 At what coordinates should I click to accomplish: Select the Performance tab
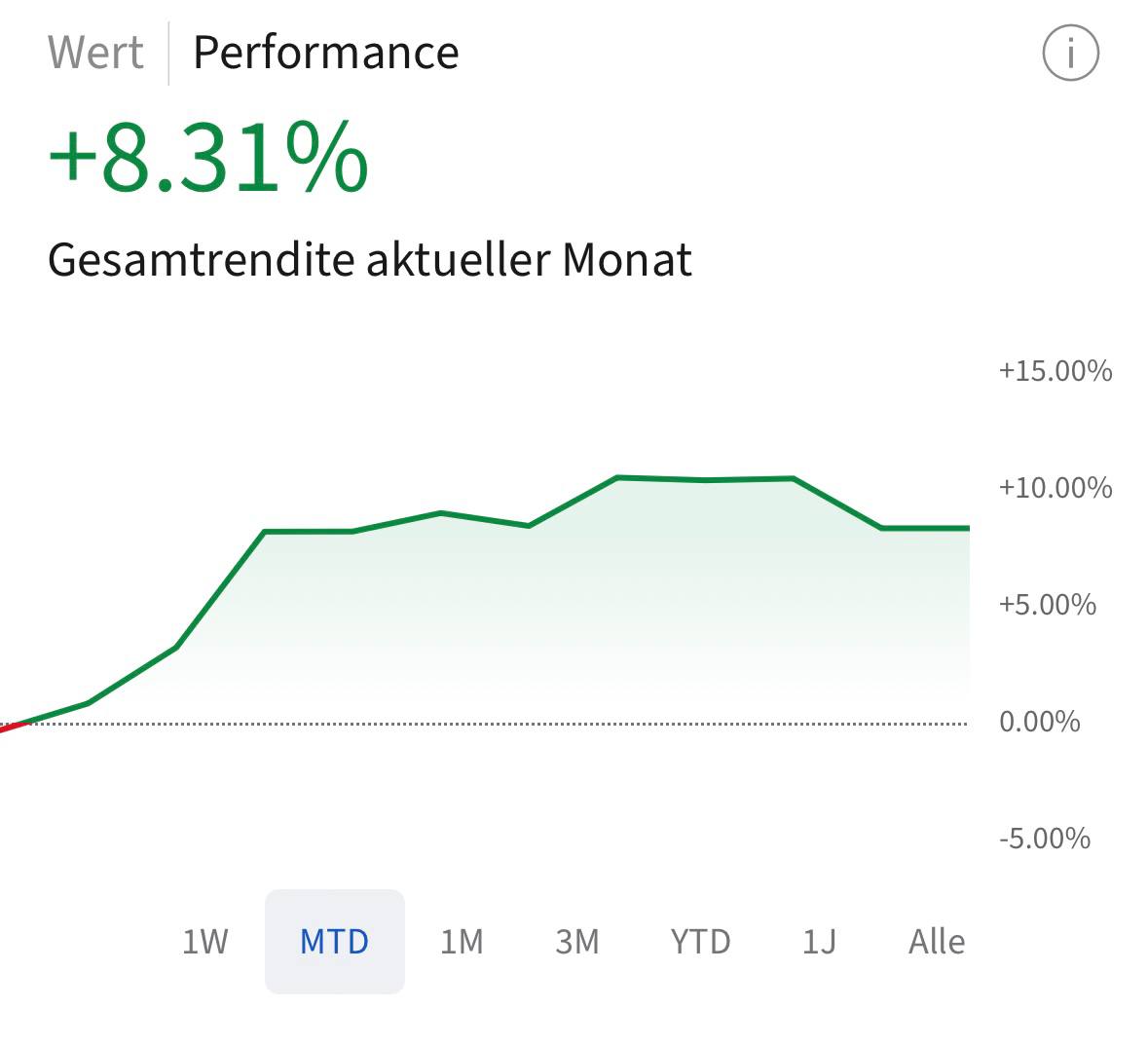325,53
